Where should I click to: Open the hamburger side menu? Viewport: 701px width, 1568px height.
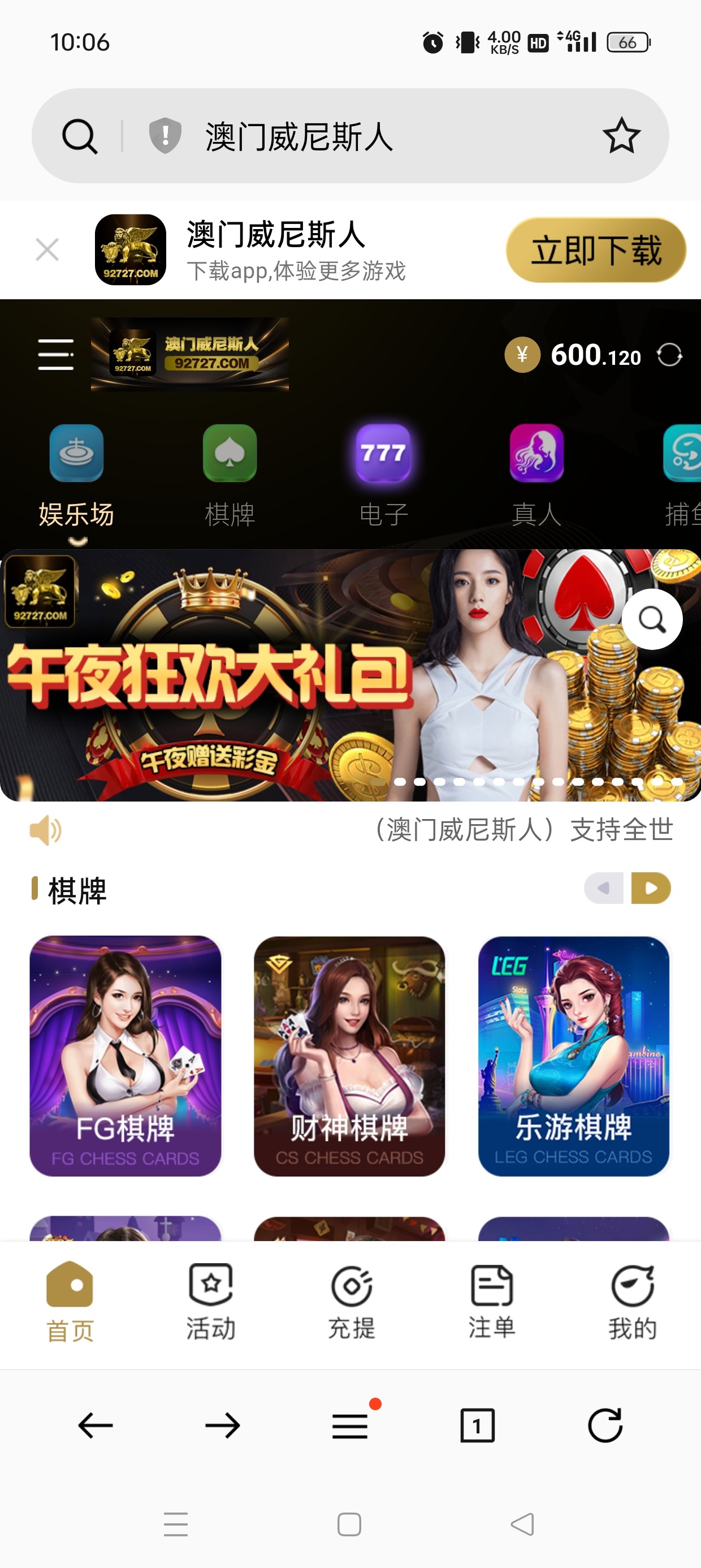tap(55, 355)
